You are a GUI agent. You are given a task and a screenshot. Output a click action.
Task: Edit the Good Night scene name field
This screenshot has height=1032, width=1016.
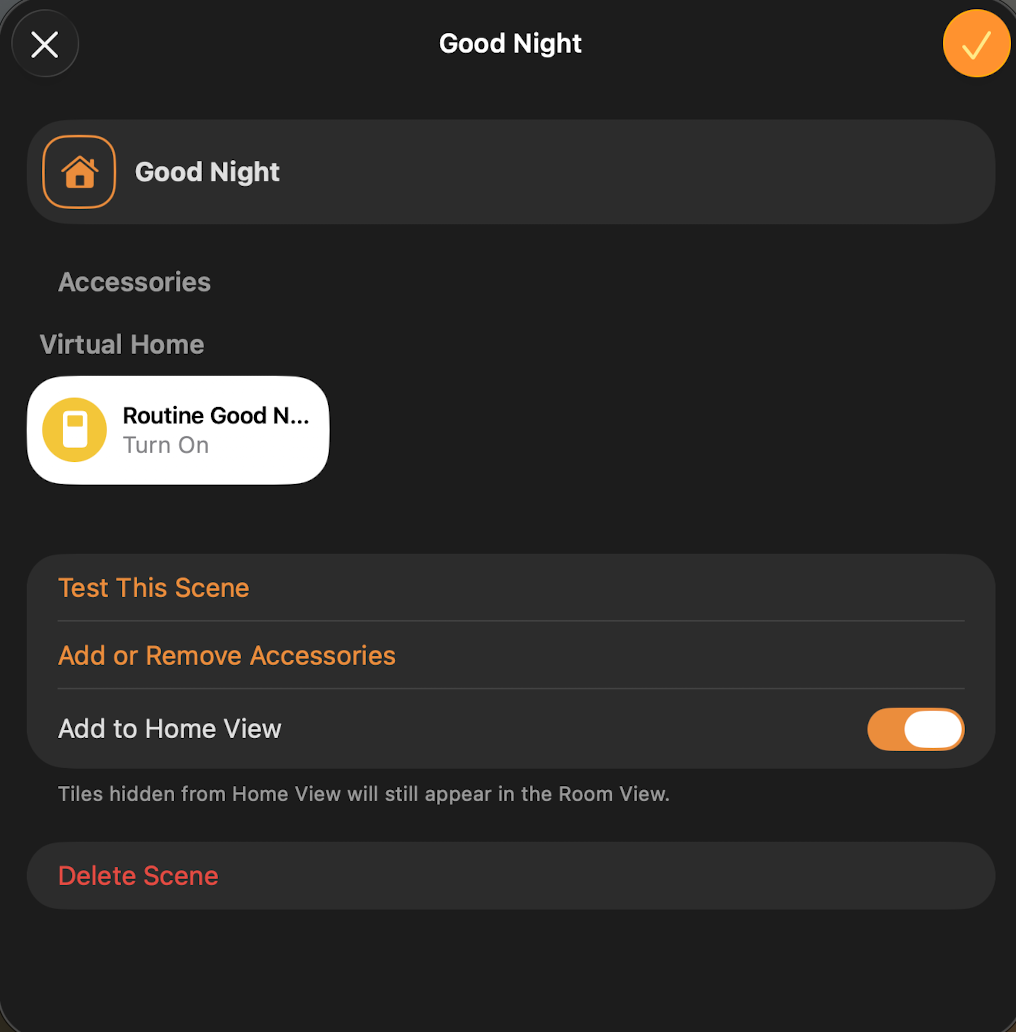tap(500, 172)
